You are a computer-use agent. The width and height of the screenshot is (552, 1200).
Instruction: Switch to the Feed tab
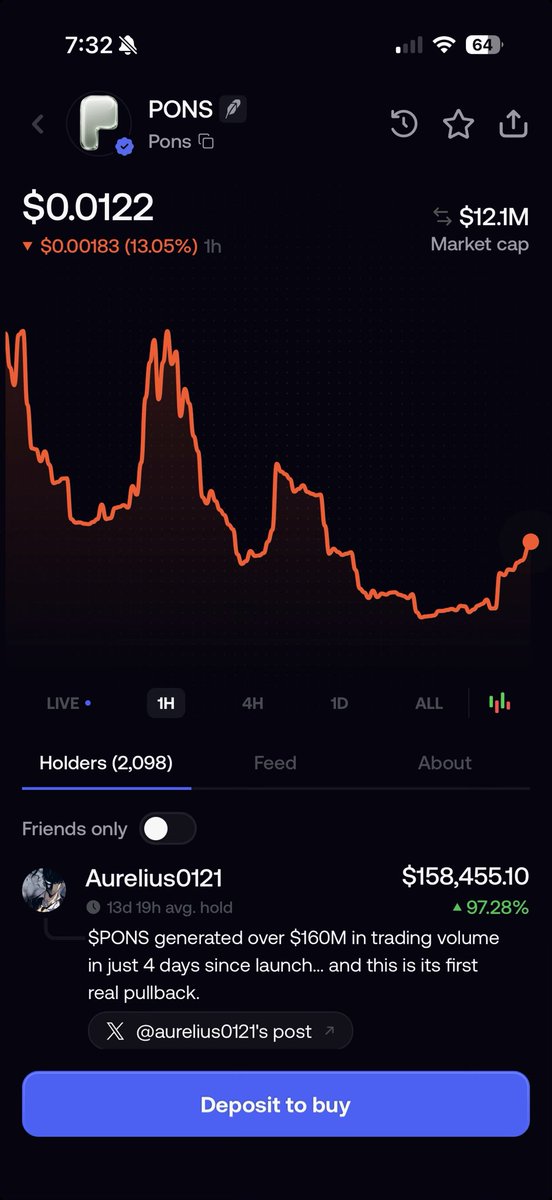[x=275, y=763]
